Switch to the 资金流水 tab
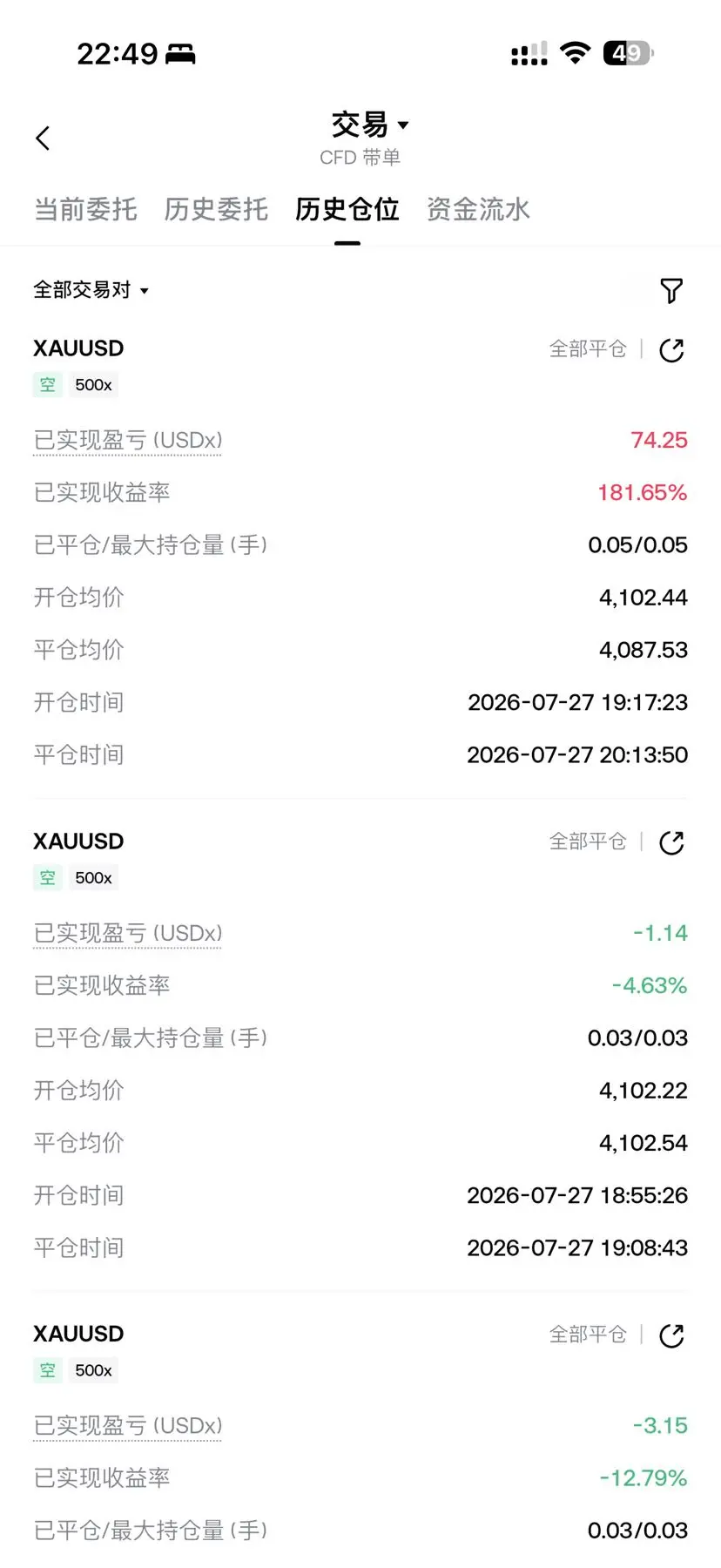 478,209
